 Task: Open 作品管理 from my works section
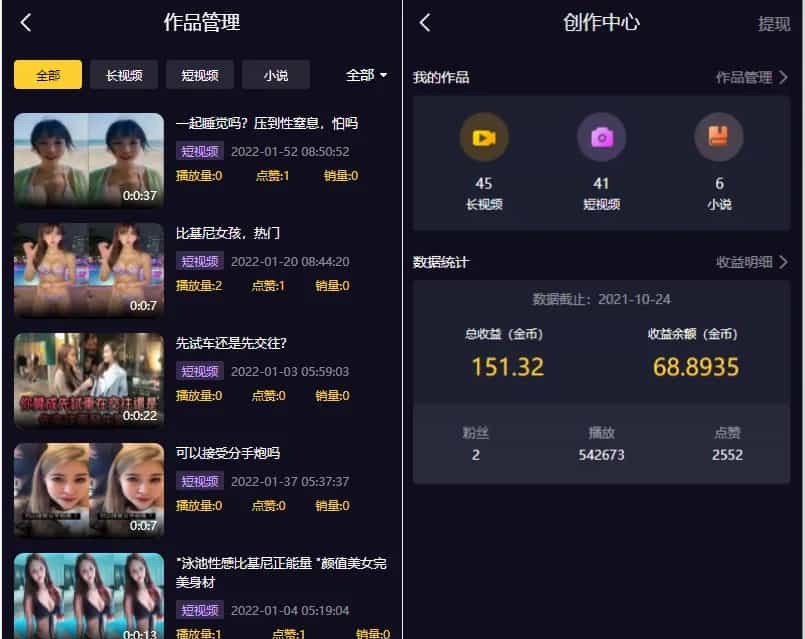point(751,77)
